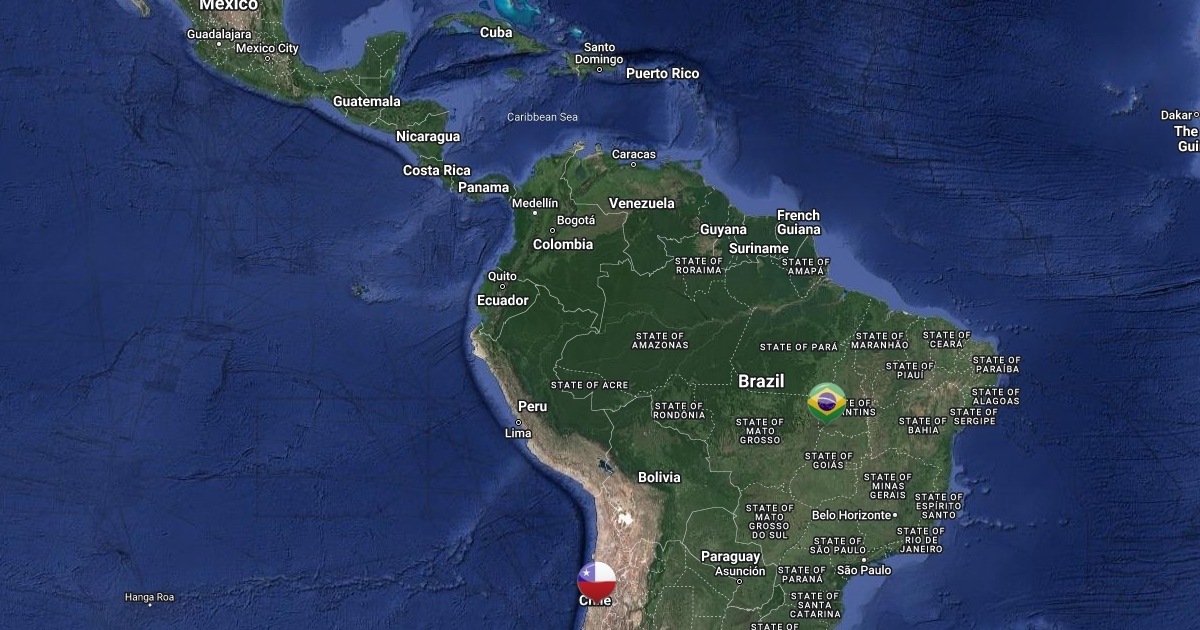1200x630 pixels.
Task: Select the Chile flag marker
Action: 596,580
